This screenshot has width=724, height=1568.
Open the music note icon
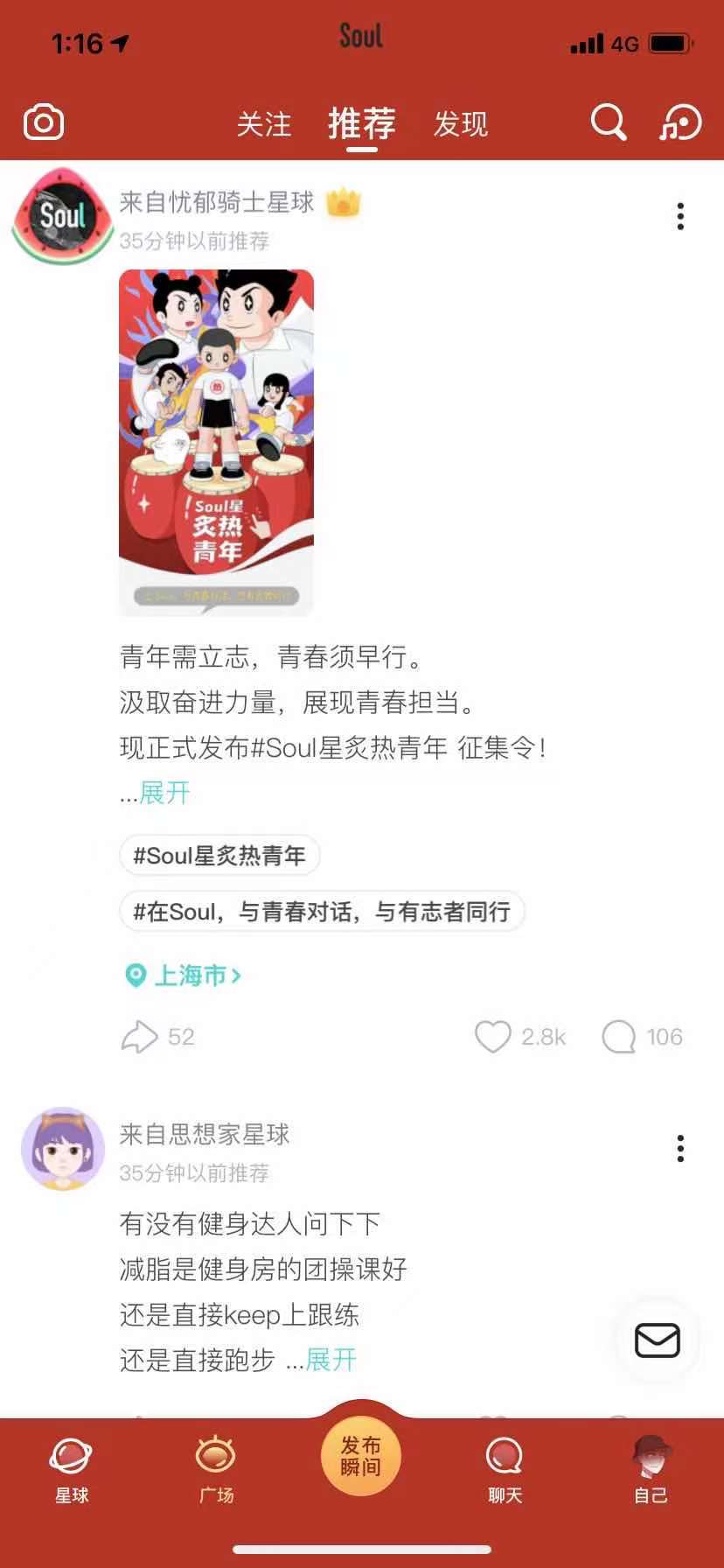pyautogui.click(x=680, y=122)
